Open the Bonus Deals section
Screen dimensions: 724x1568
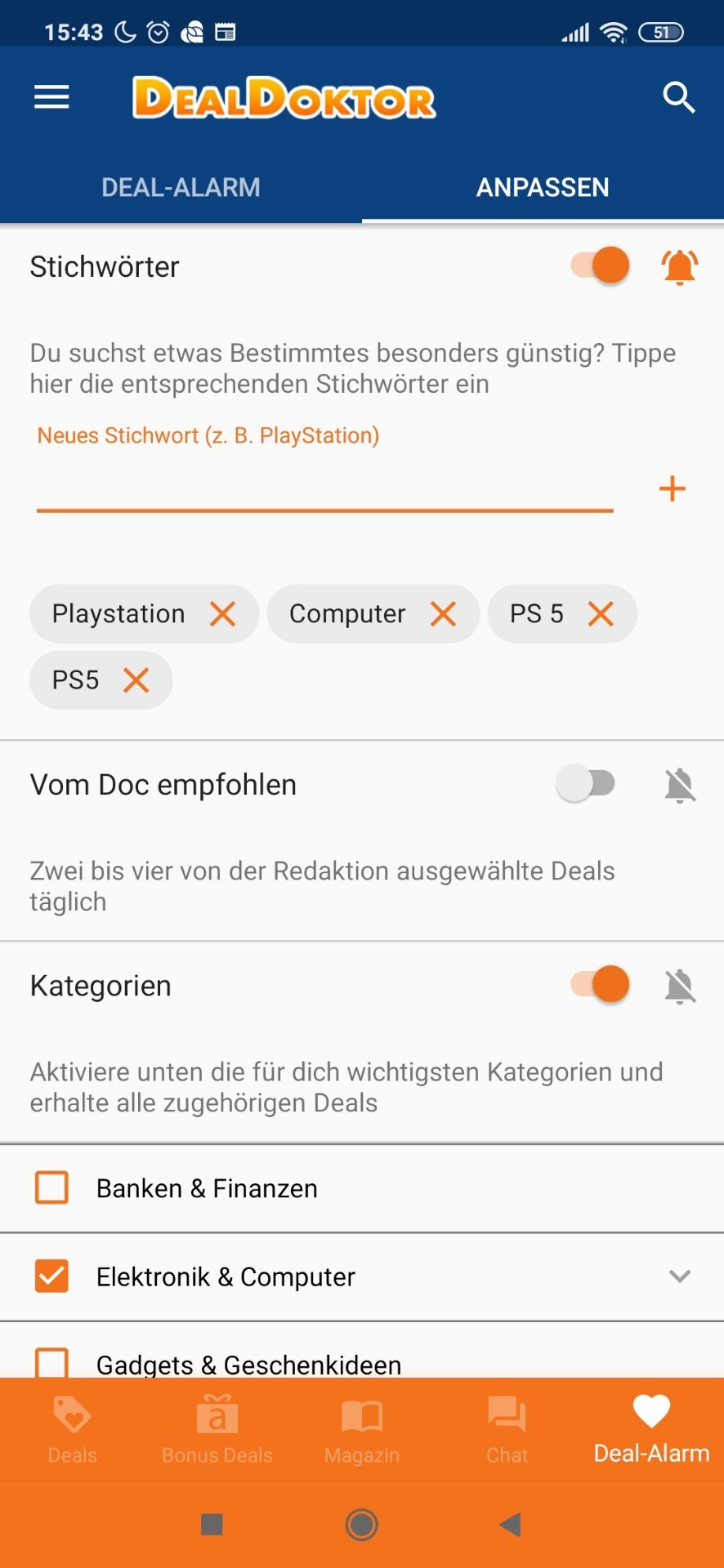click(x=217, y=1430)
